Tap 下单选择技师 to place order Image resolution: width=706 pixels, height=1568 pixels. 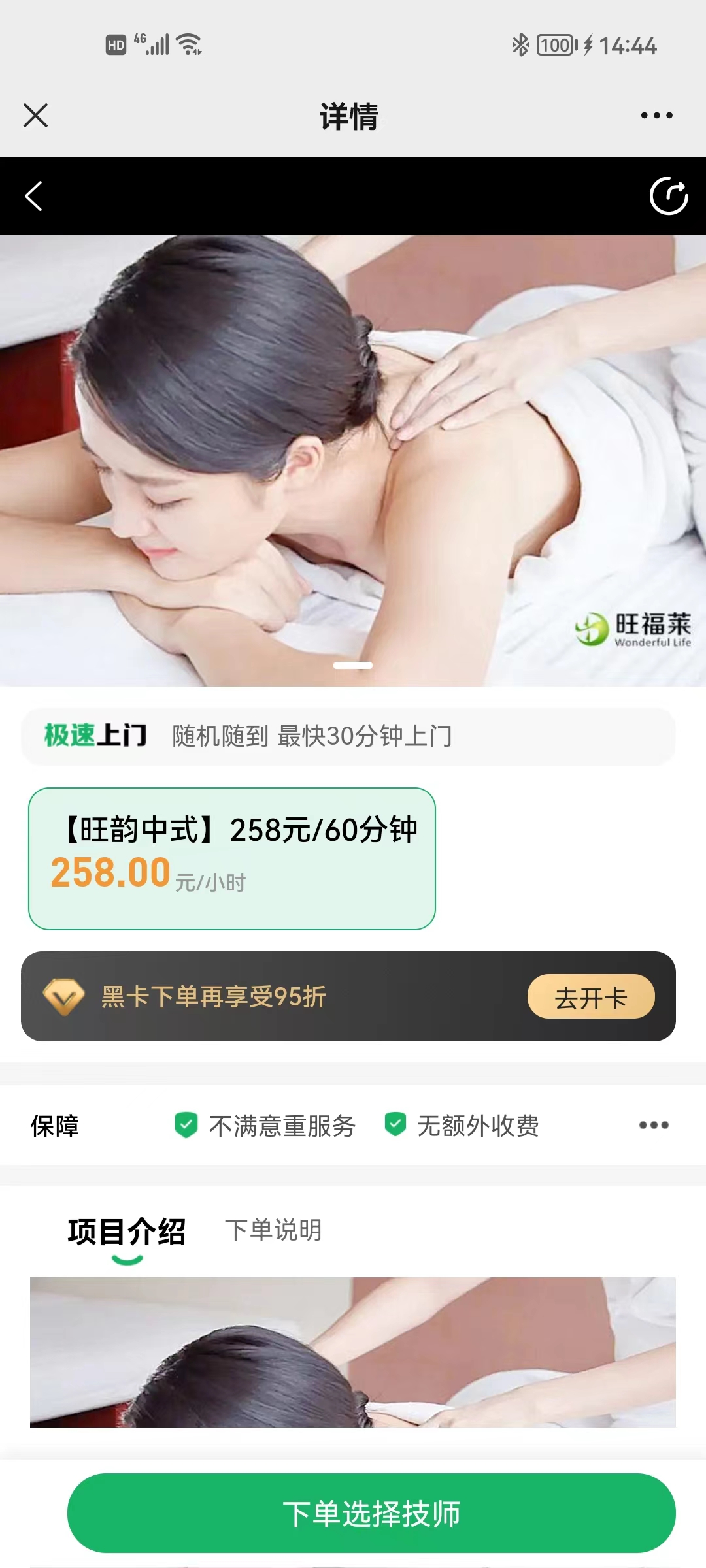click(371, 1513)
